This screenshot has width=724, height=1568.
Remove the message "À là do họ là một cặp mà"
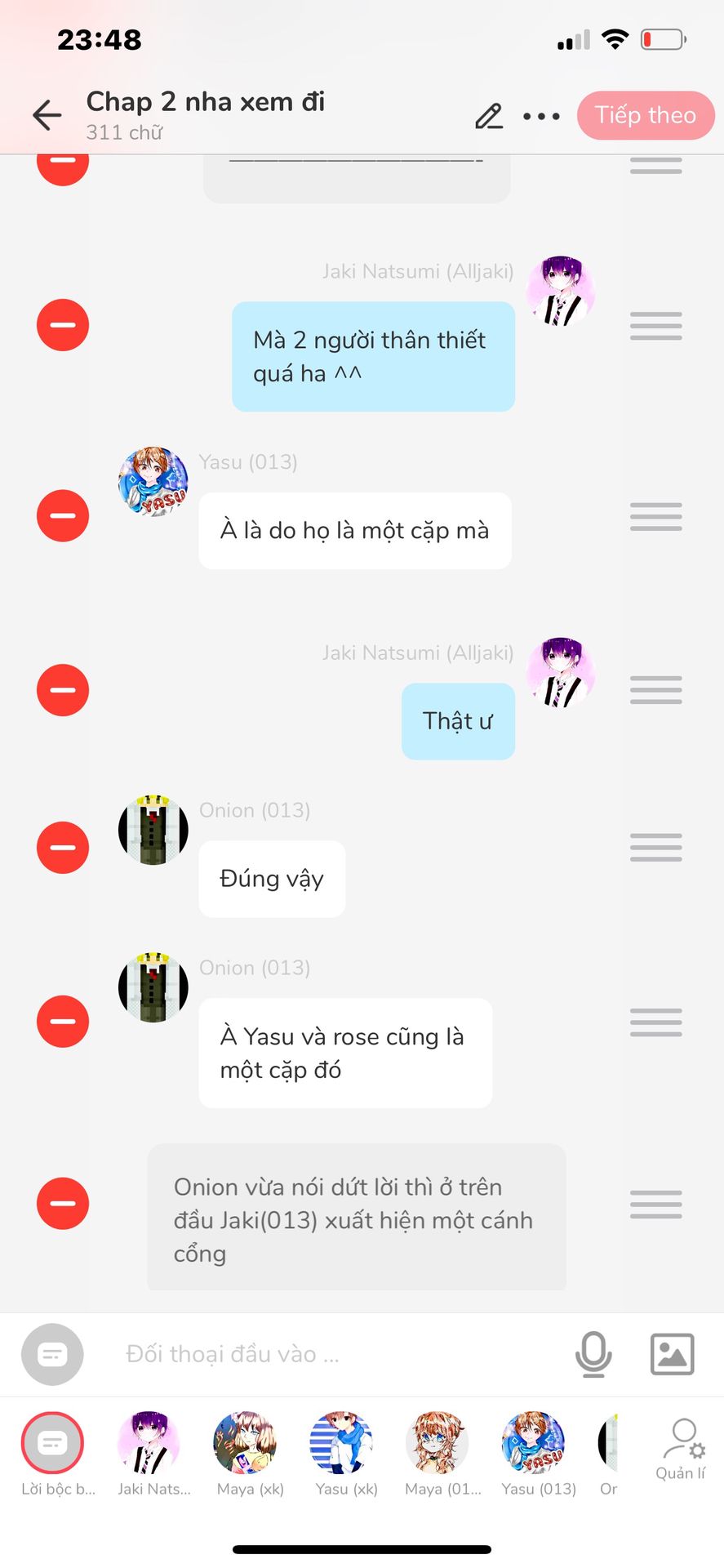point(63,516)
